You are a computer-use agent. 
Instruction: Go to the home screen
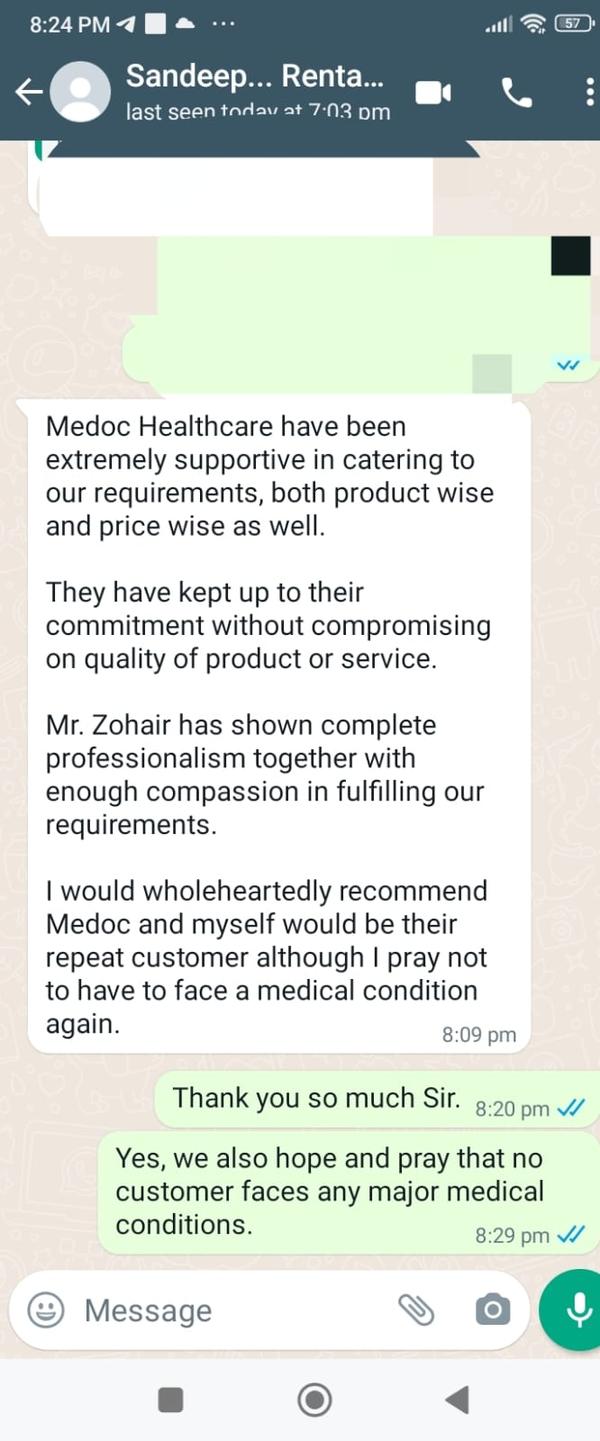tap(315, 1400)
